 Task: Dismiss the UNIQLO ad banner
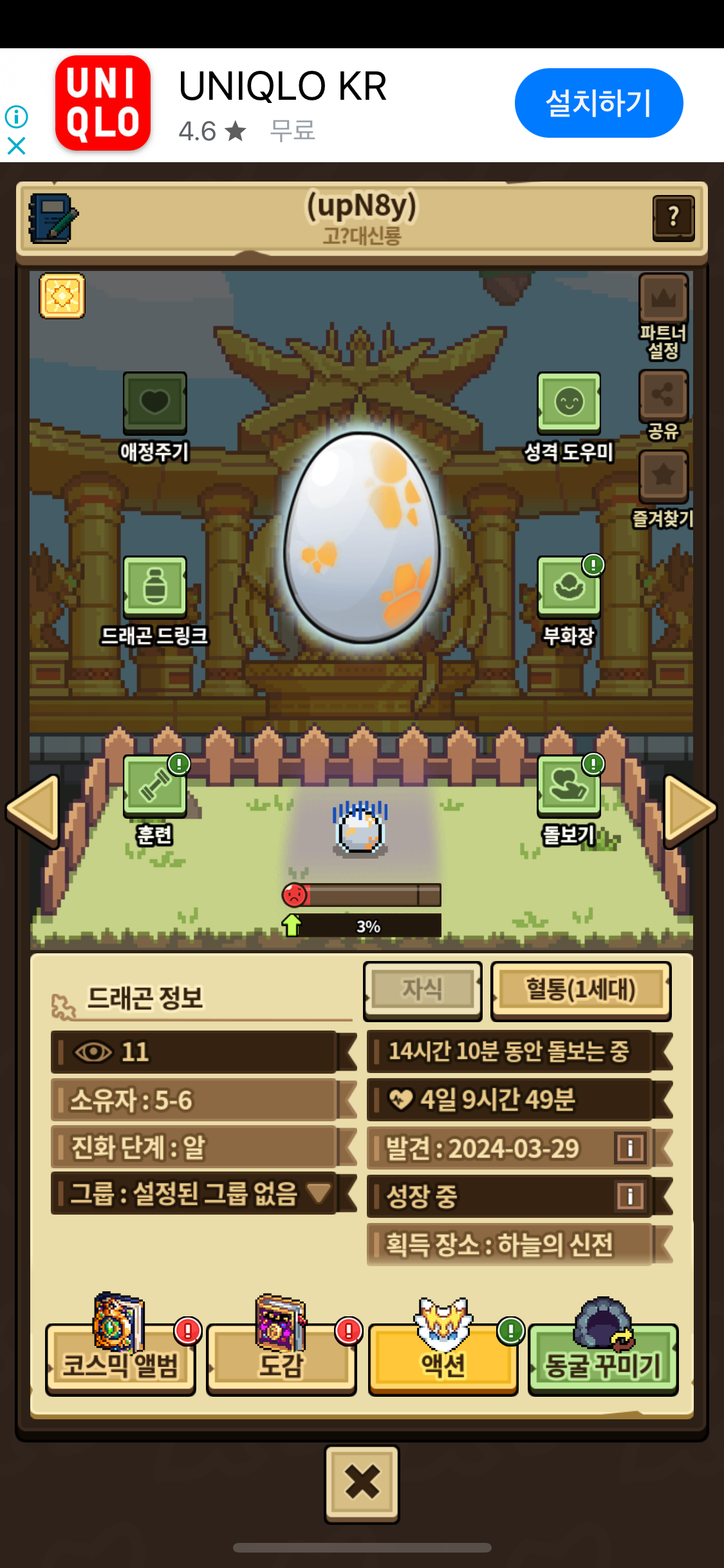pyautogui.click(x=16, y=146)
